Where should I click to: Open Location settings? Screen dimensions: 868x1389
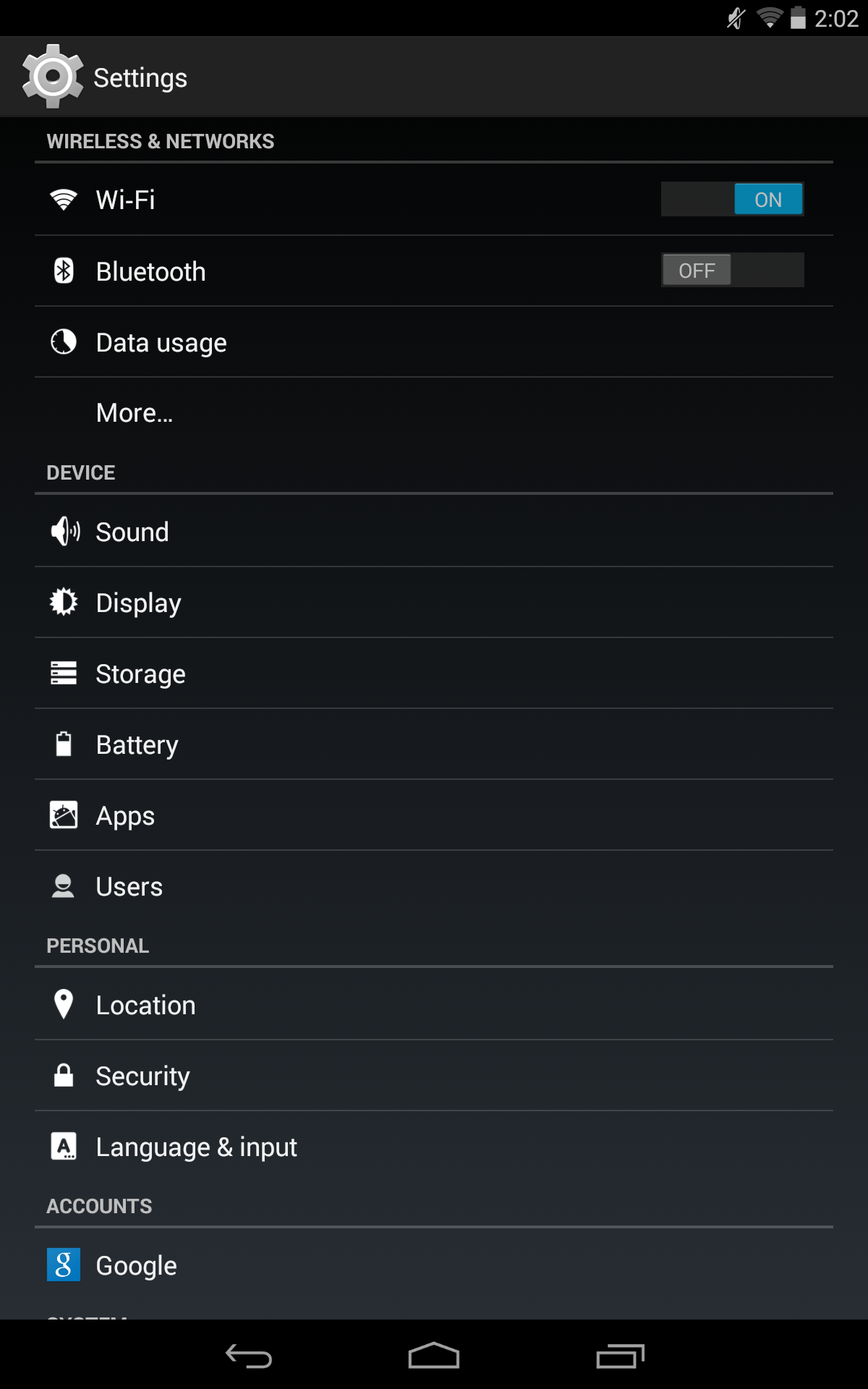[434, 1005]
